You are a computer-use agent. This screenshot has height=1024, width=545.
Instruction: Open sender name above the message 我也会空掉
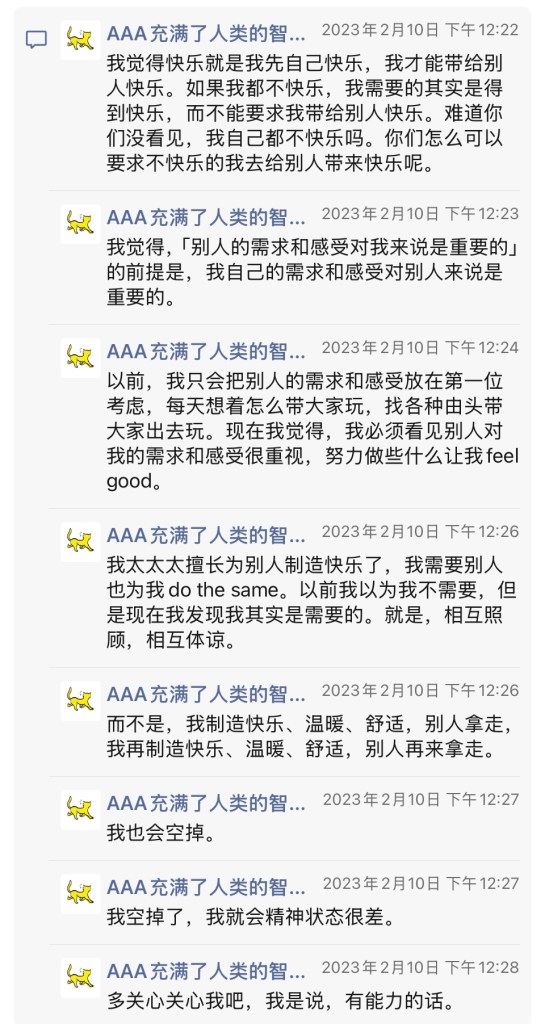coord(206,803)
